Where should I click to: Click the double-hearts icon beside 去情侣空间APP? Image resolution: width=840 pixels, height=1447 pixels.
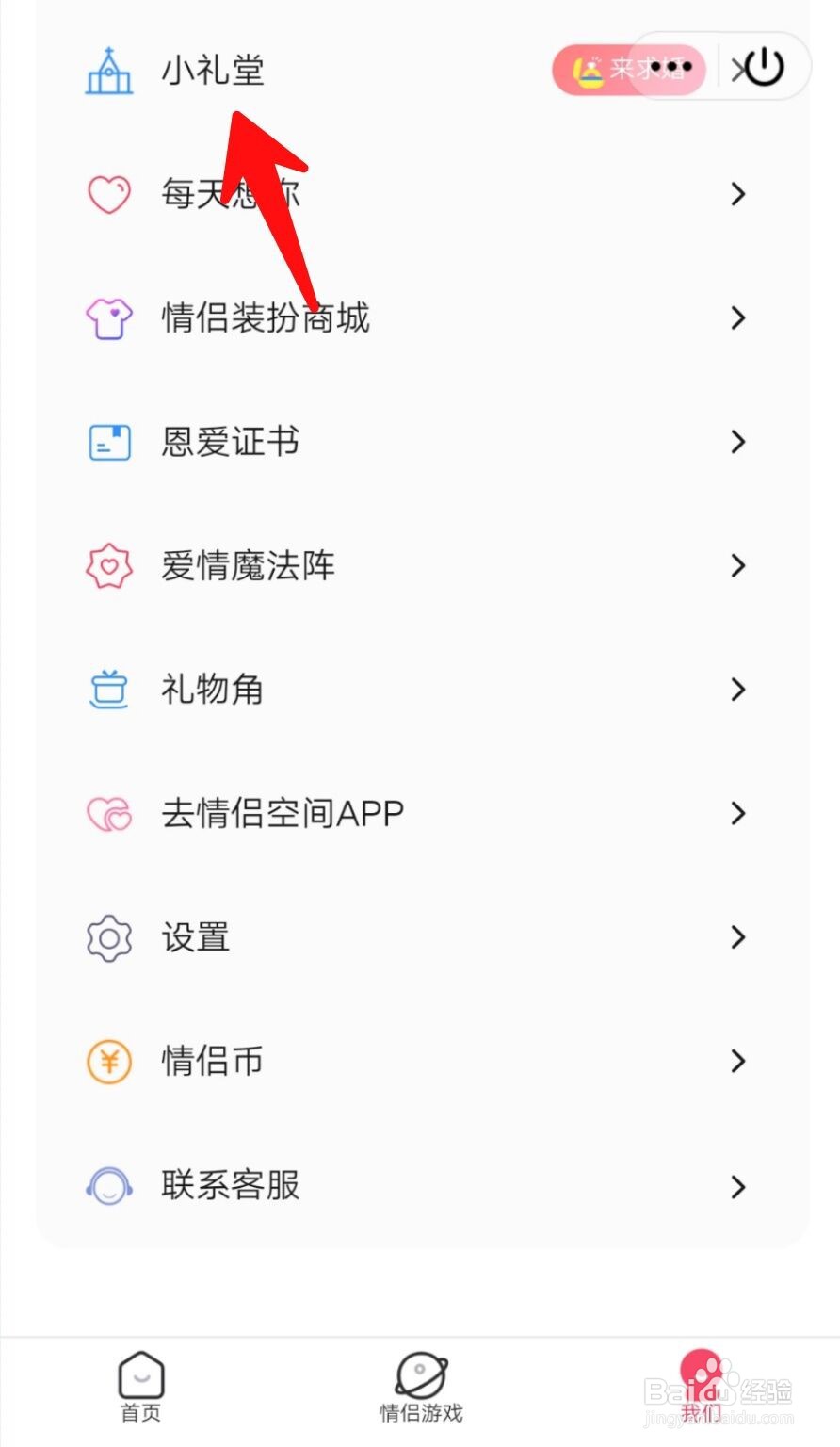click(x=108, y=813)
